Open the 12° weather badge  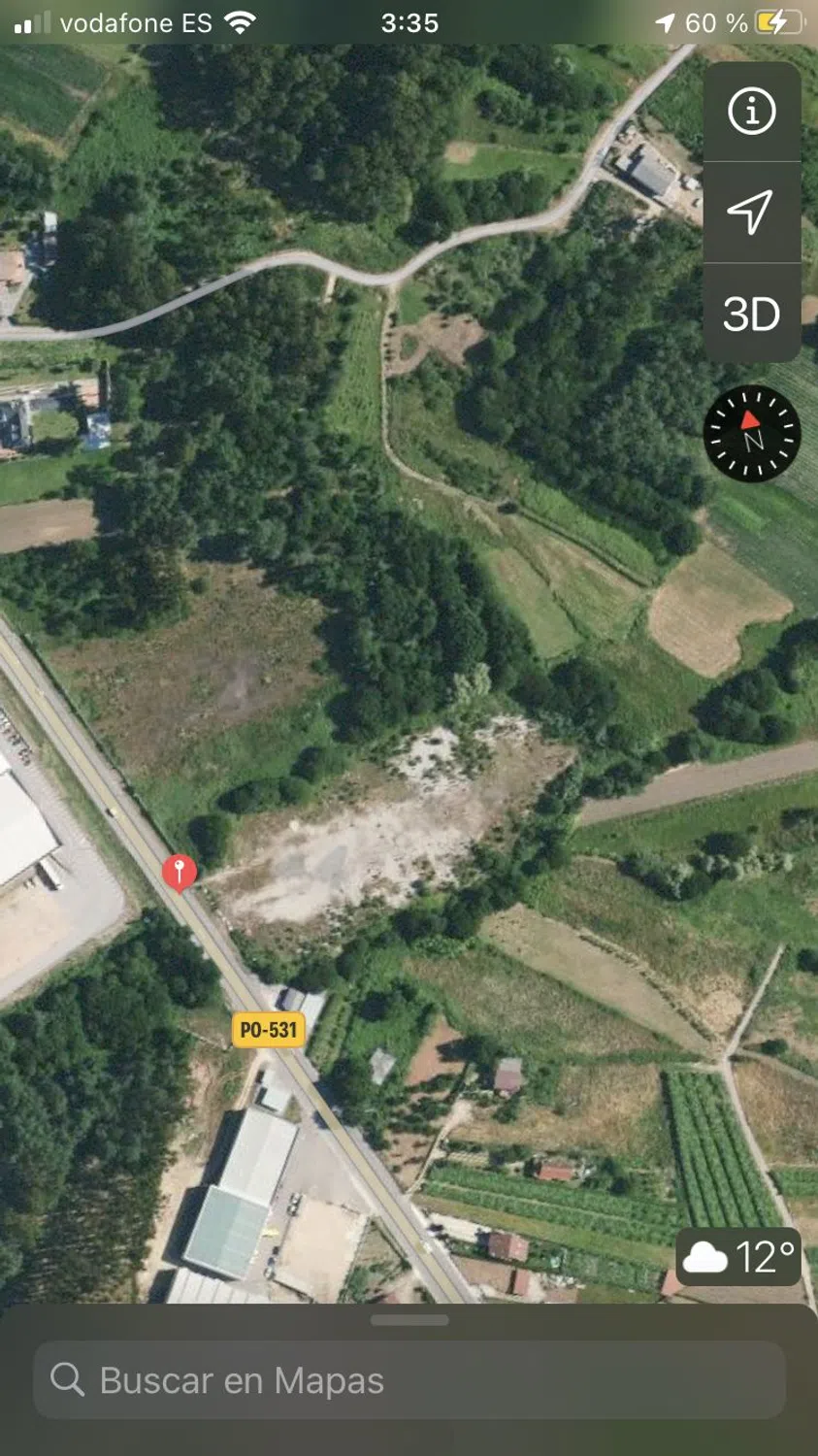point(740,1257)
